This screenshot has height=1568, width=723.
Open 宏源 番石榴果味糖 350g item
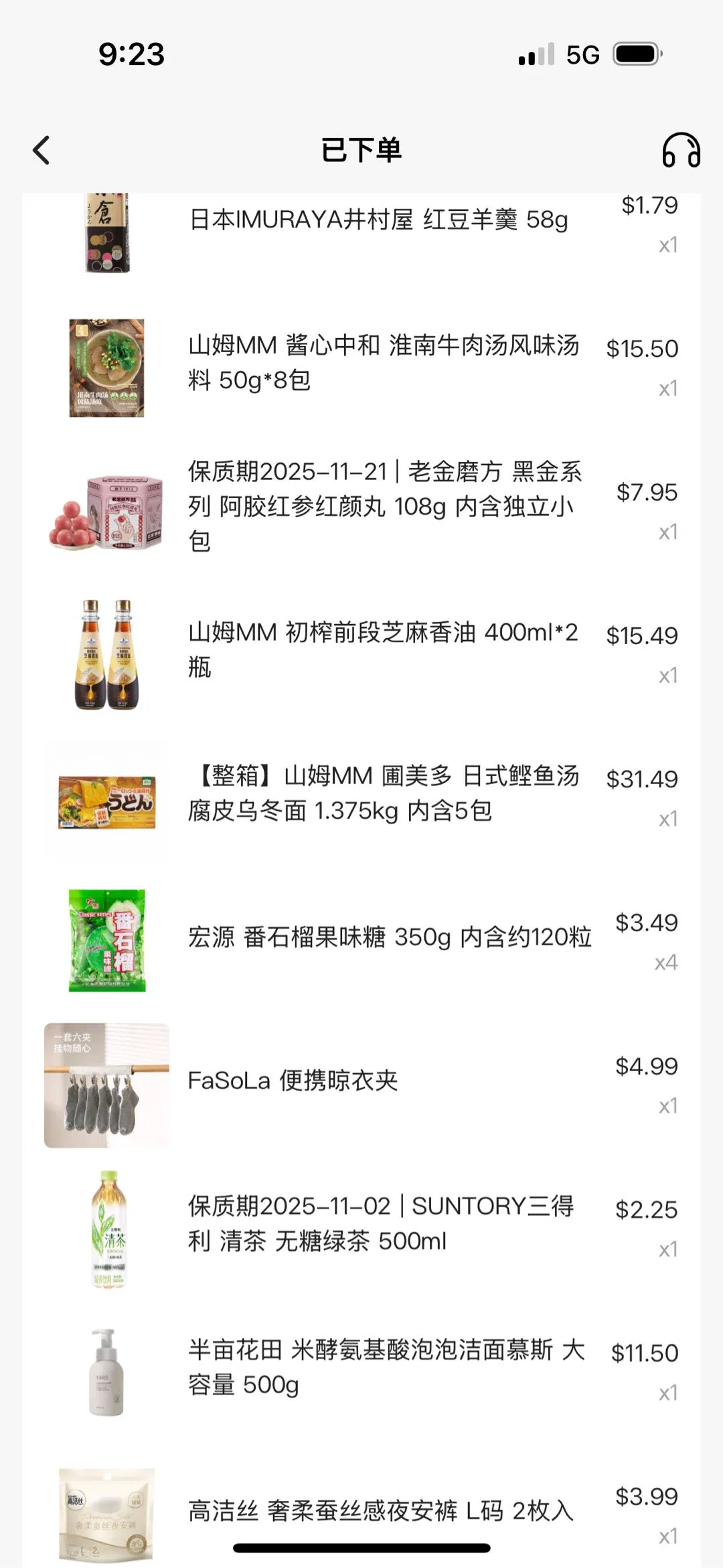389,937
